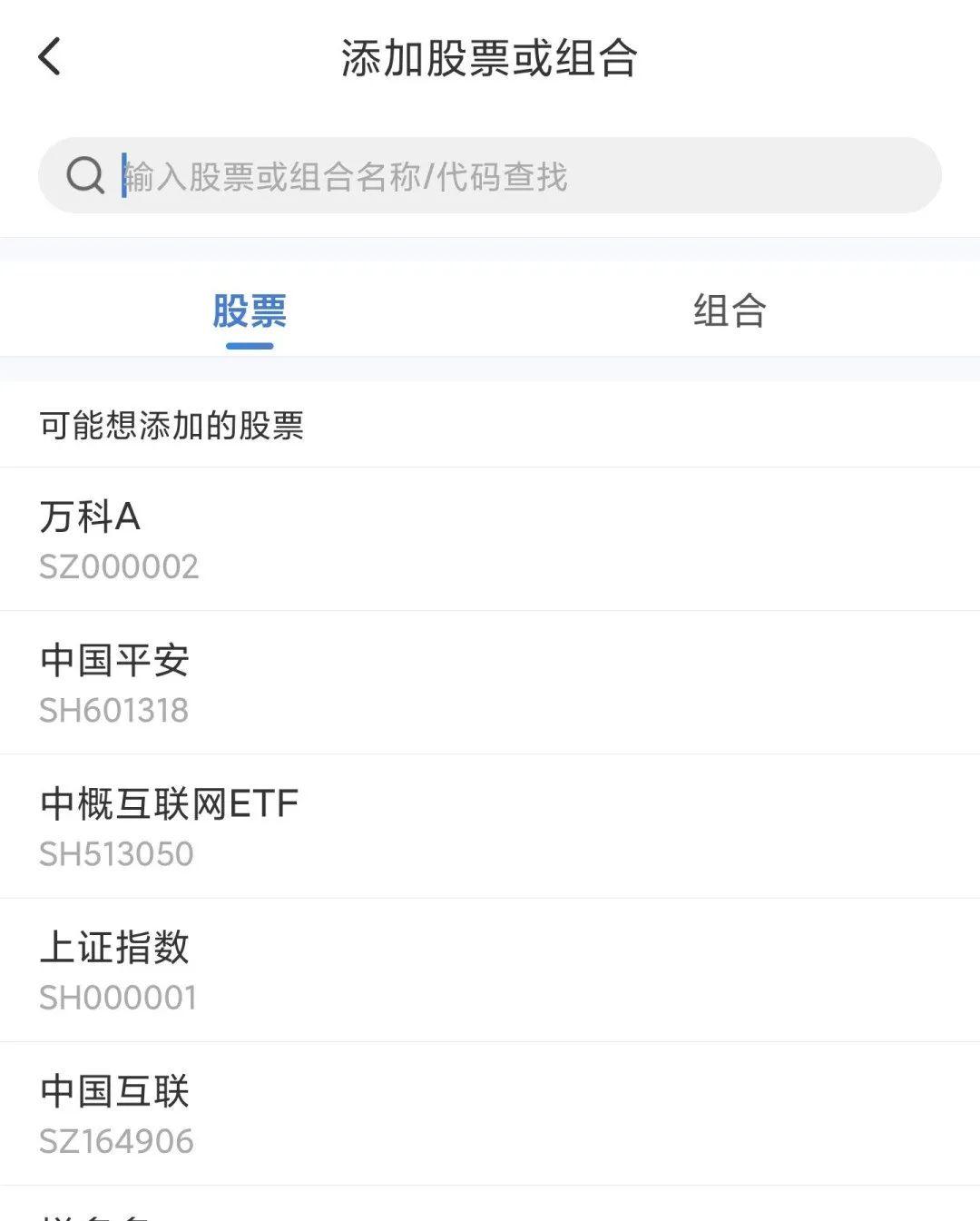Click the magnifying glass search icon

pos(85,174)
